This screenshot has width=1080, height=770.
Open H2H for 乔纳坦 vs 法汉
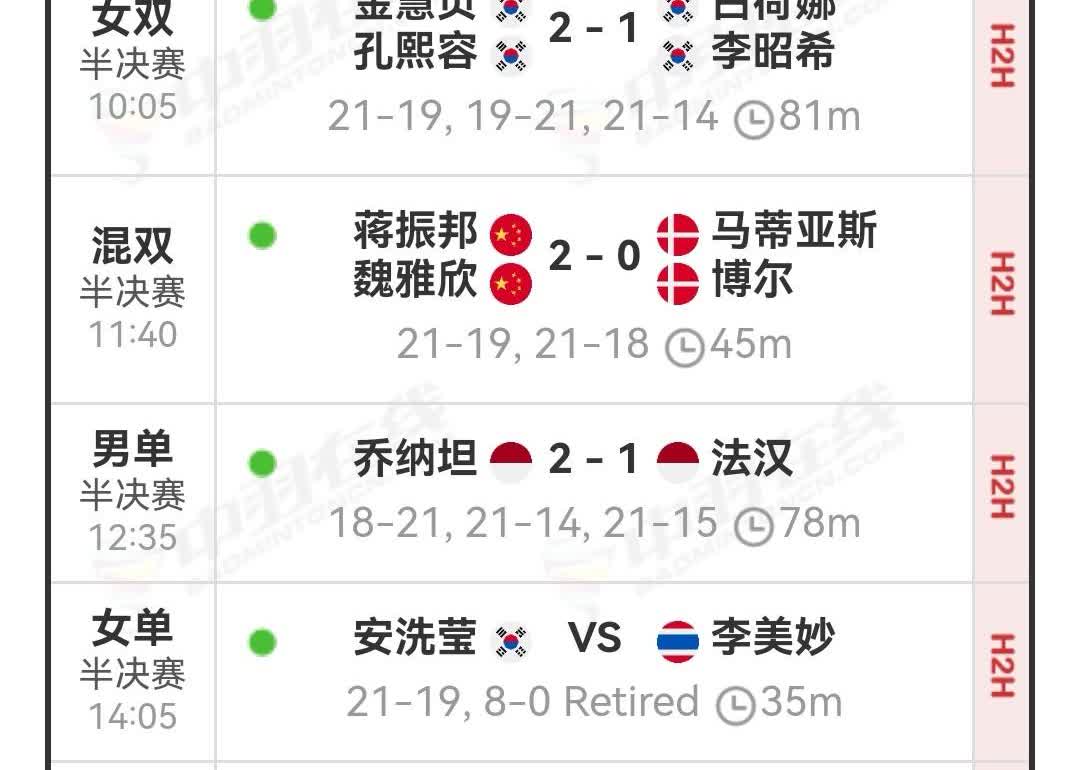(x=1001, y=486)
